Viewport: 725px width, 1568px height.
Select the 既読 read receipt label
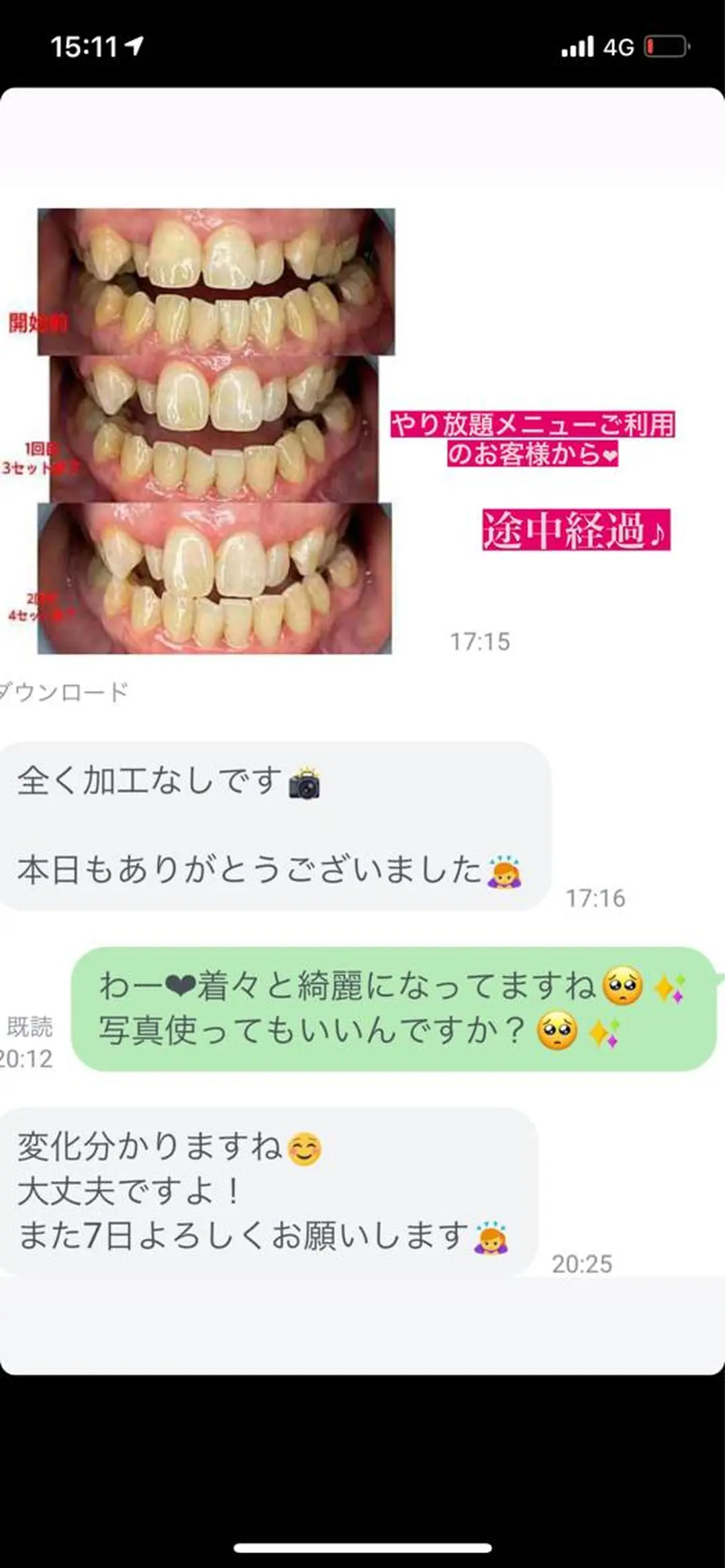30,1025
